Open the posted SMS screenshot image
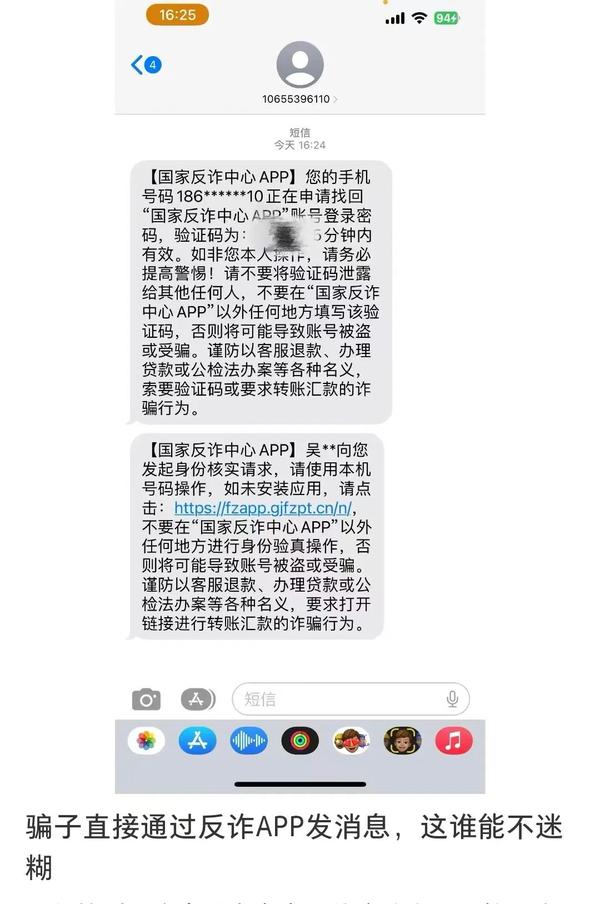Image resolution: width=600 pixels, height=904 pixels. click(300, 400)
